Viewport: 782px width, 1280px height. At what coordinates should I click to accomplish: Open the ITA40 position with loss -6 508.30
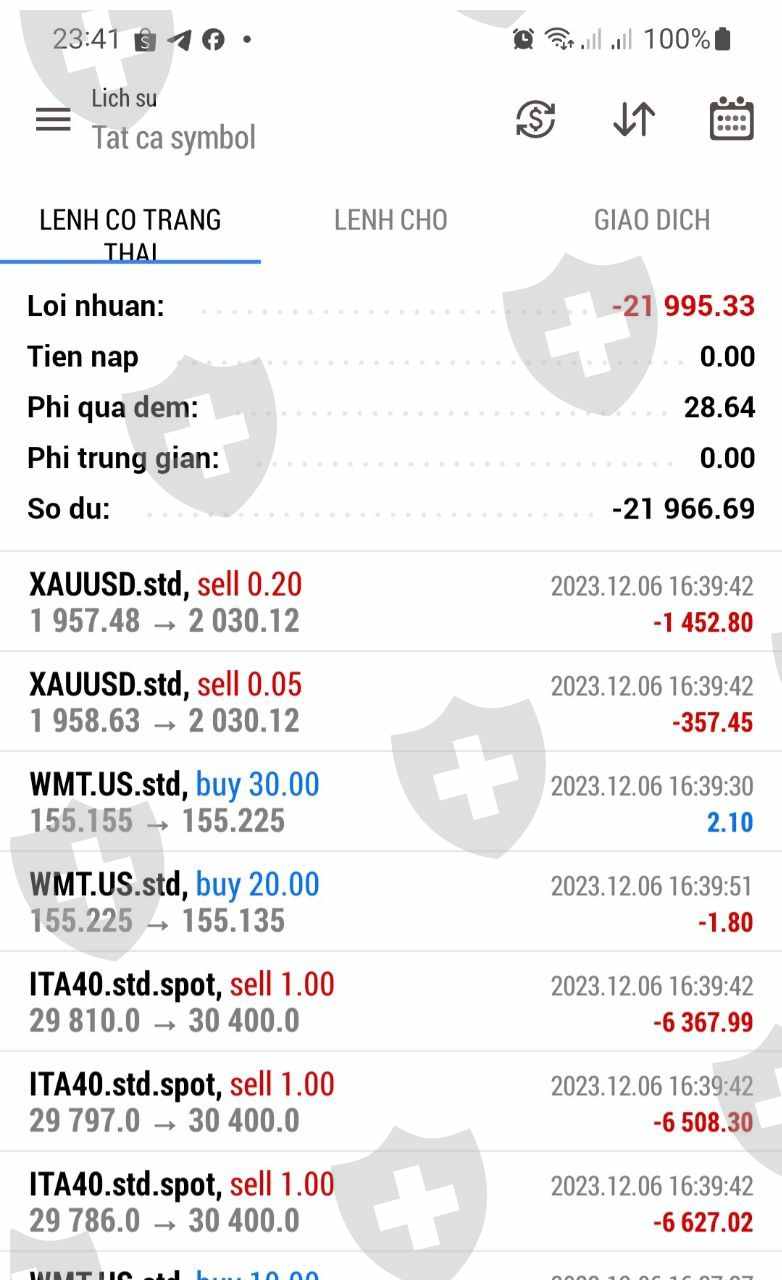point(391,1102)
